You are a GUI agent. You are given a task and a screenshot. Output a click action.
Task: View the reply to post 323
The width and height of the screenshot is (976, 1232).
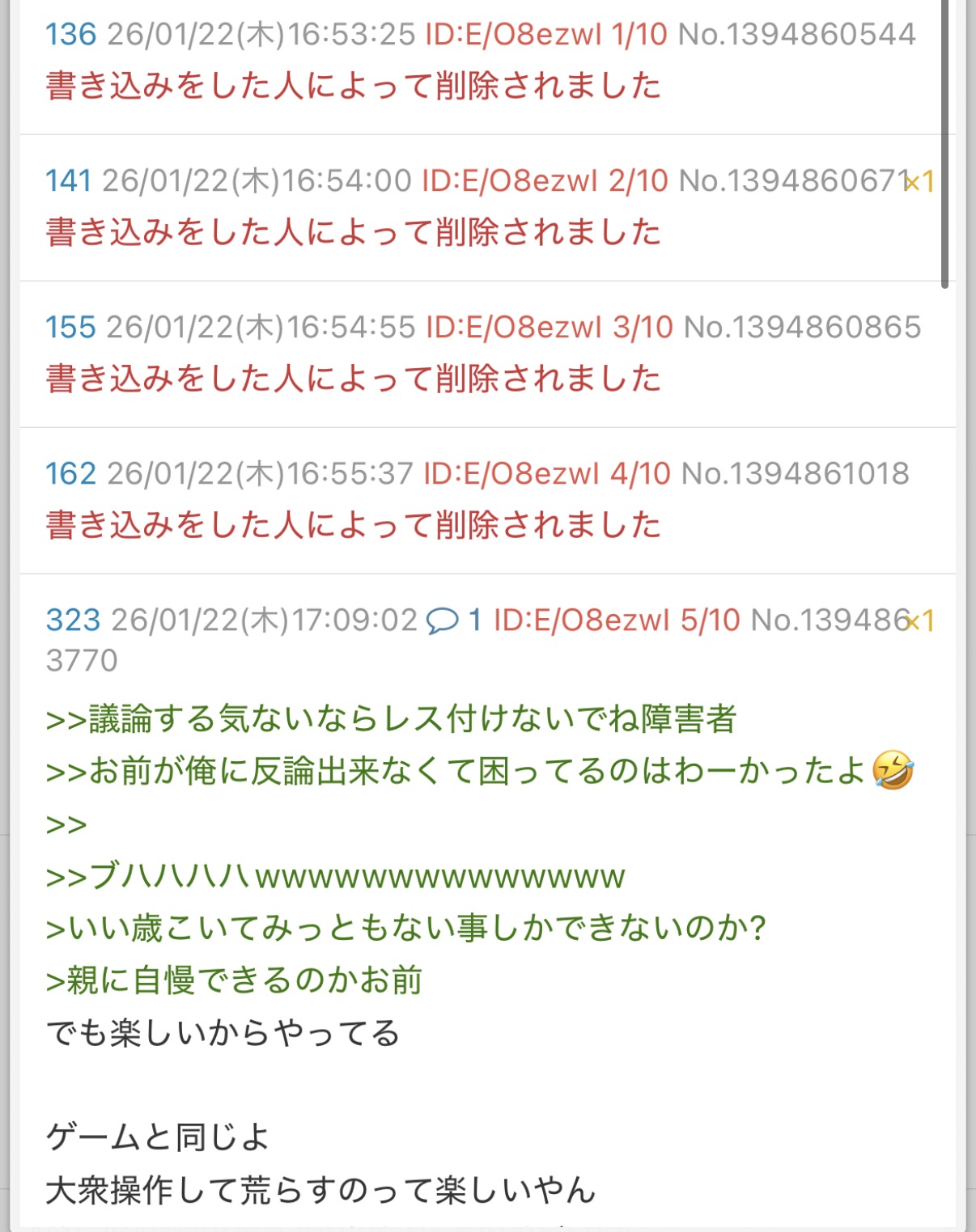point(454,620)
